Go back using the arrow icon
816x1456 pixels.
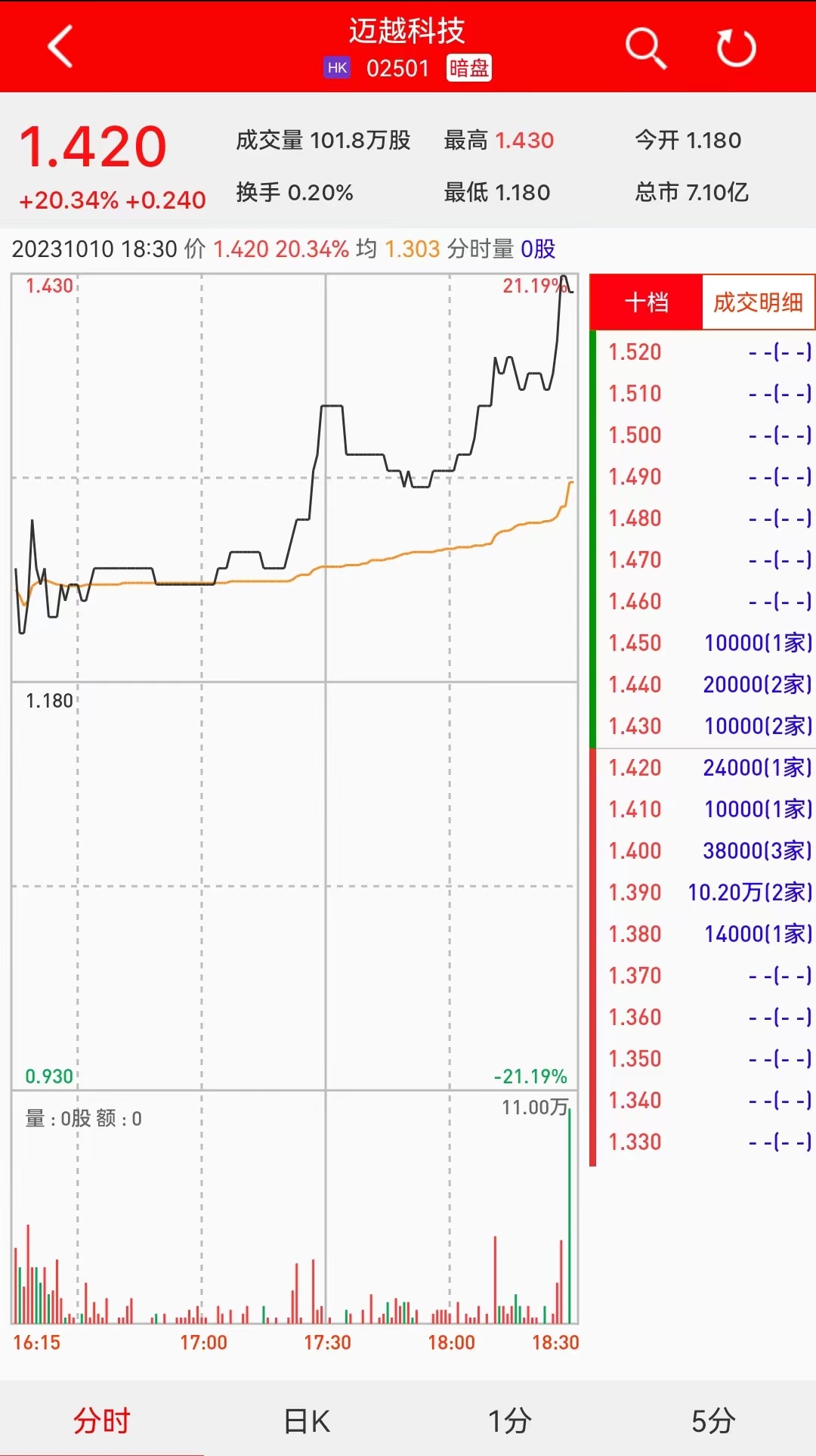60,47
